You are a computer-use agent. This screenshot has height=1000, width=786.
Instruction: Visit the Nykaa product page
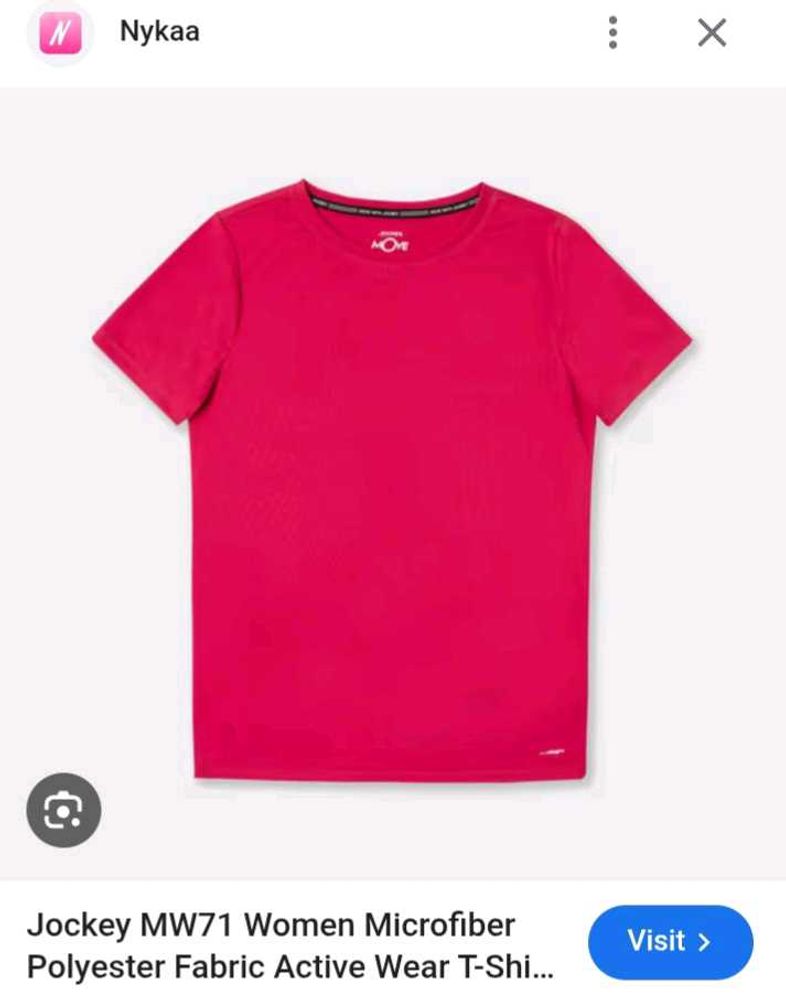coord(670,942)
